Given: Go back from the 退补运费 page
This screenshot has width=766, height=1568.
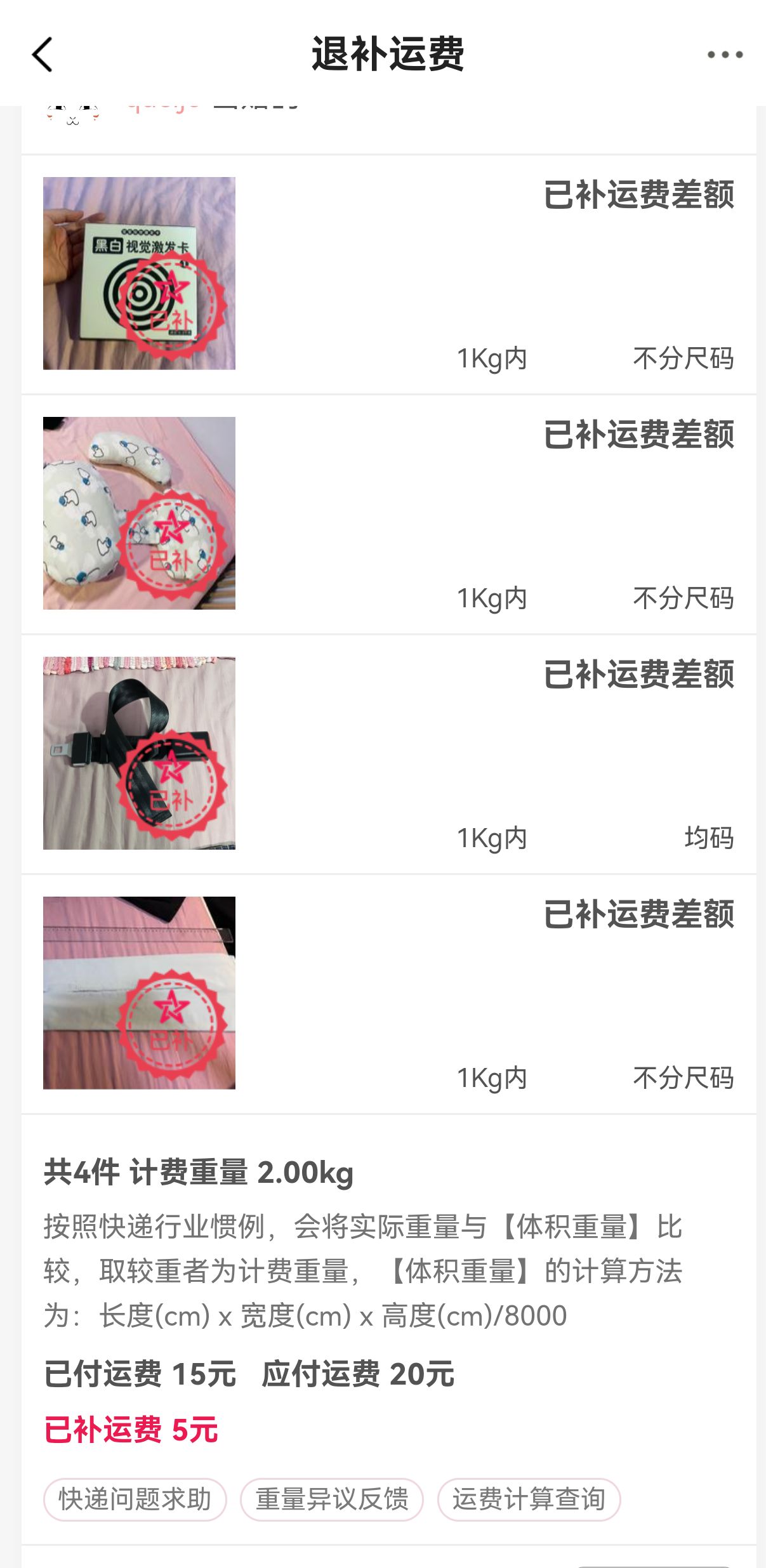Looking at the screenshot, I should [x=43, y=55].
